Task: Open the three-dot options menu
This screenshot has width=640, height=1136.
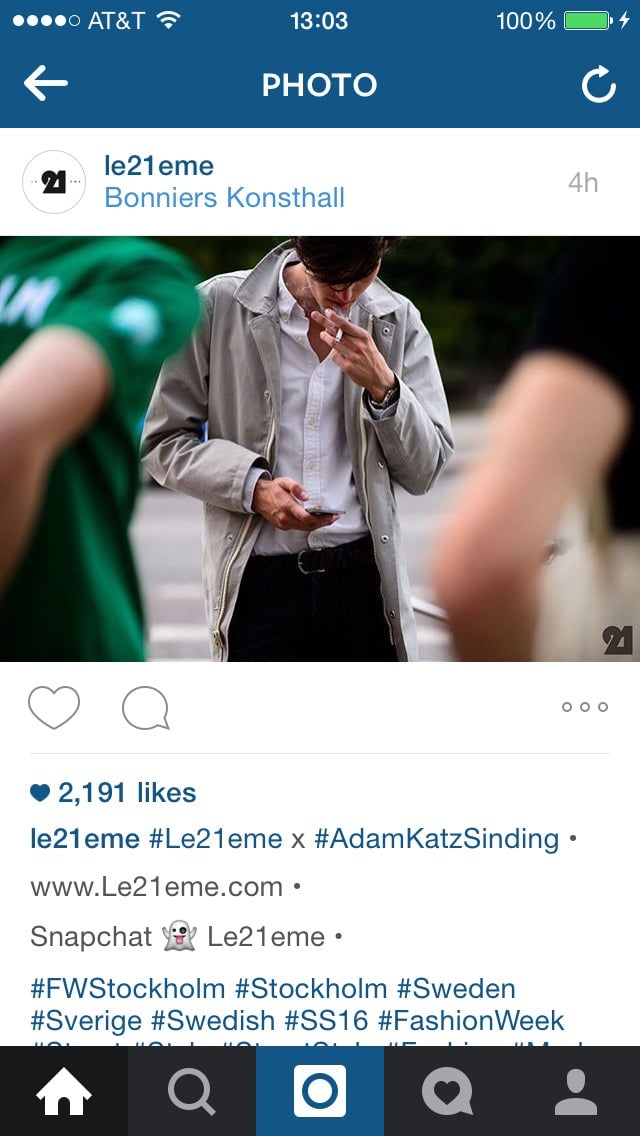Action: 585,707
